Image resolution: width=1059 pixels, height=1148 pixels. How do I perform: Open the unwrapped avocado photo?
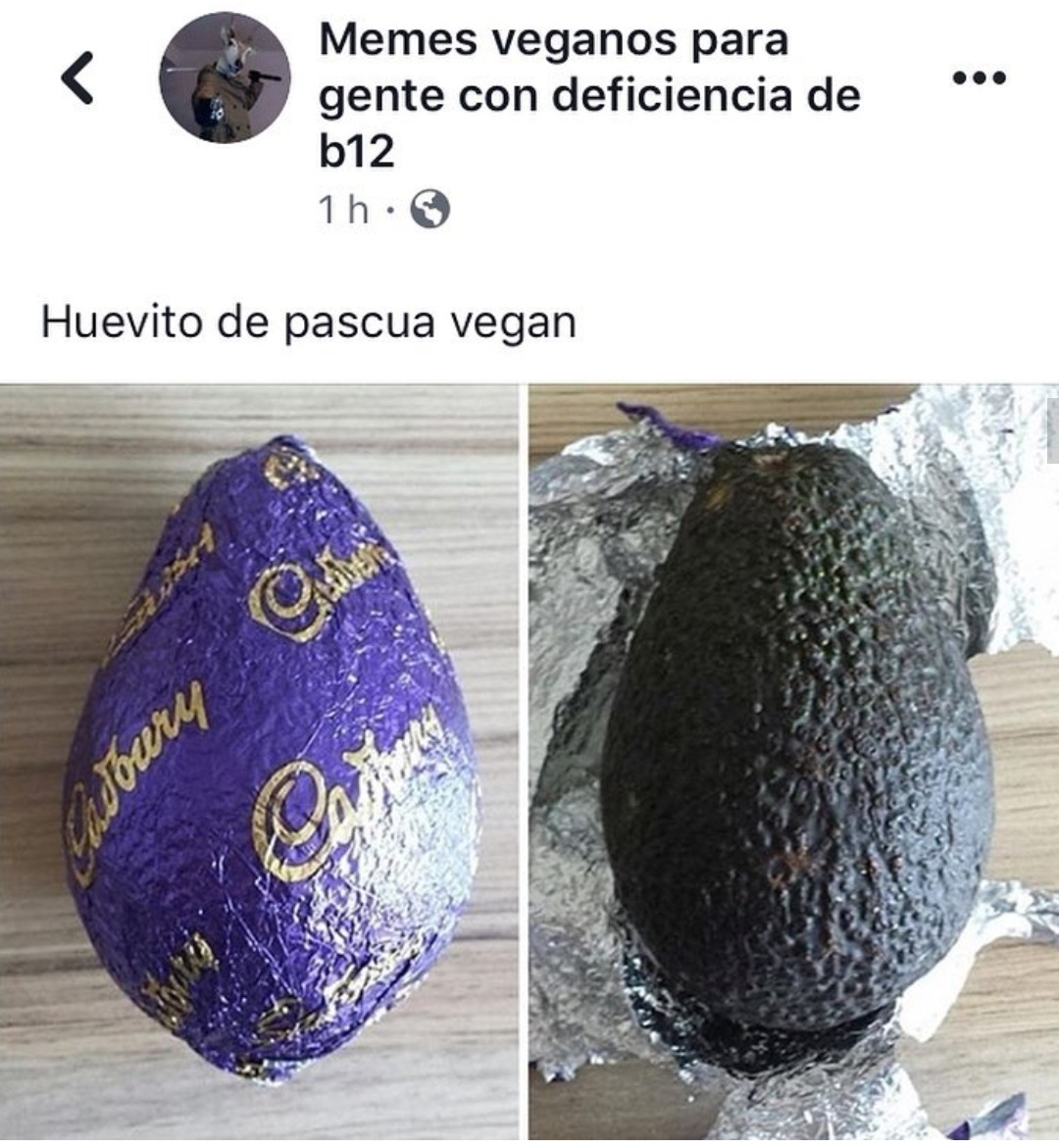tap(794, 763)
